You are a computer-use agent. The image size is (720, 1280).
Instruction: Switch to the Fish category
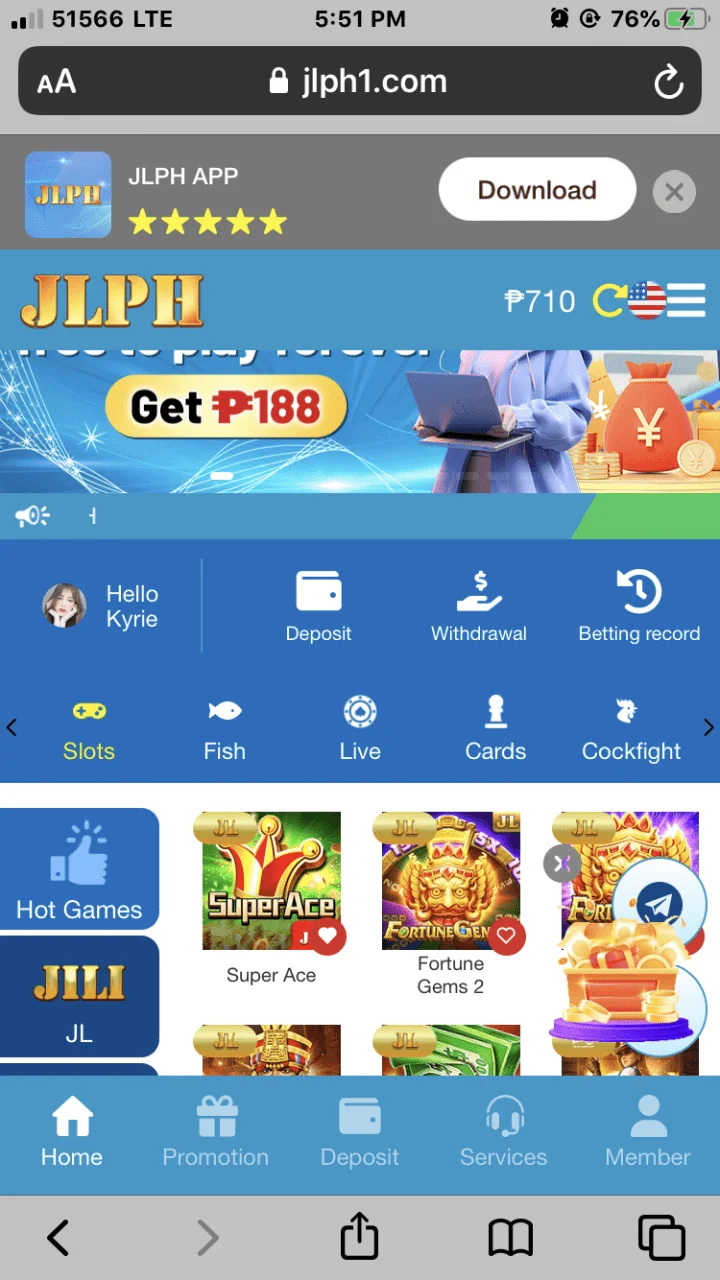click(x=224, y=731)
